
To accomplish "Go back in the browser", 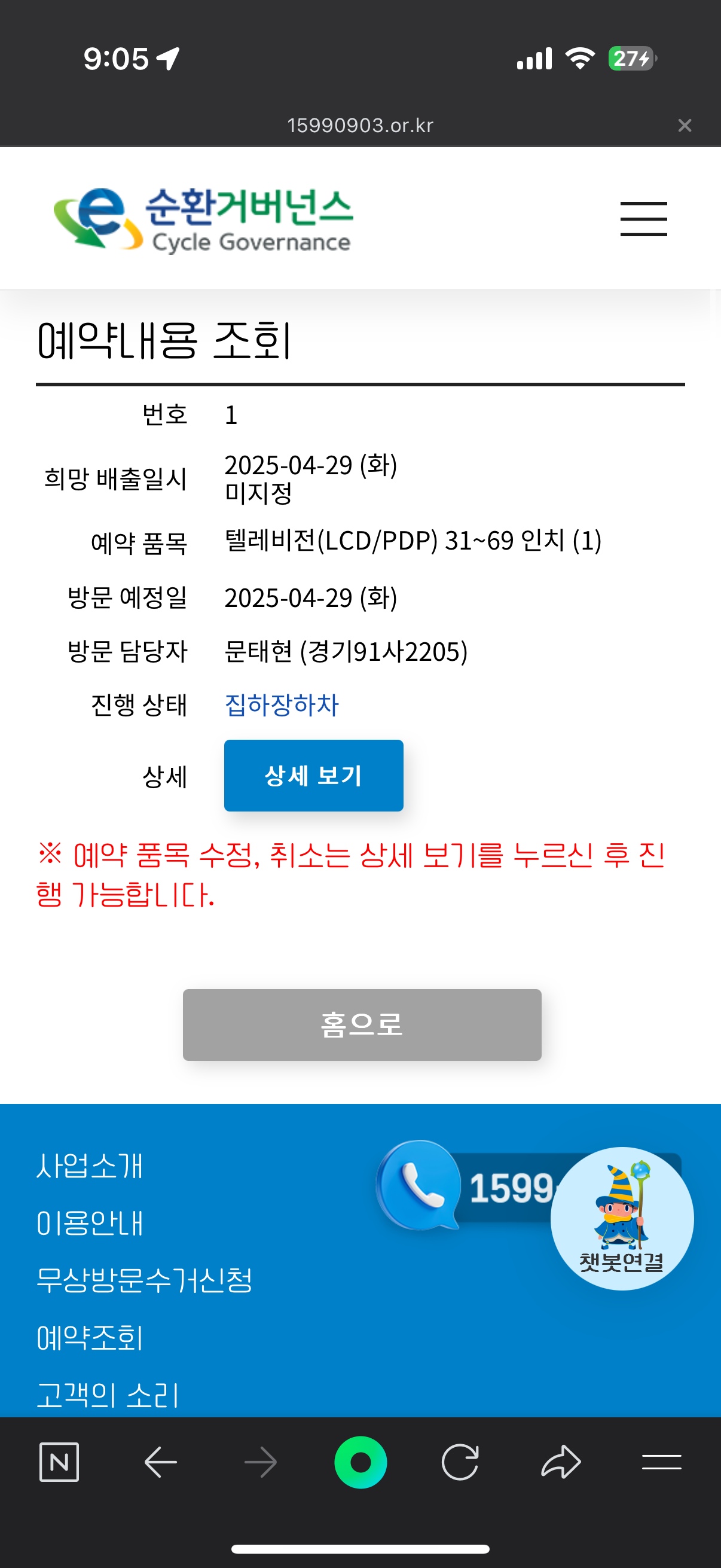I will point(160,1462).
